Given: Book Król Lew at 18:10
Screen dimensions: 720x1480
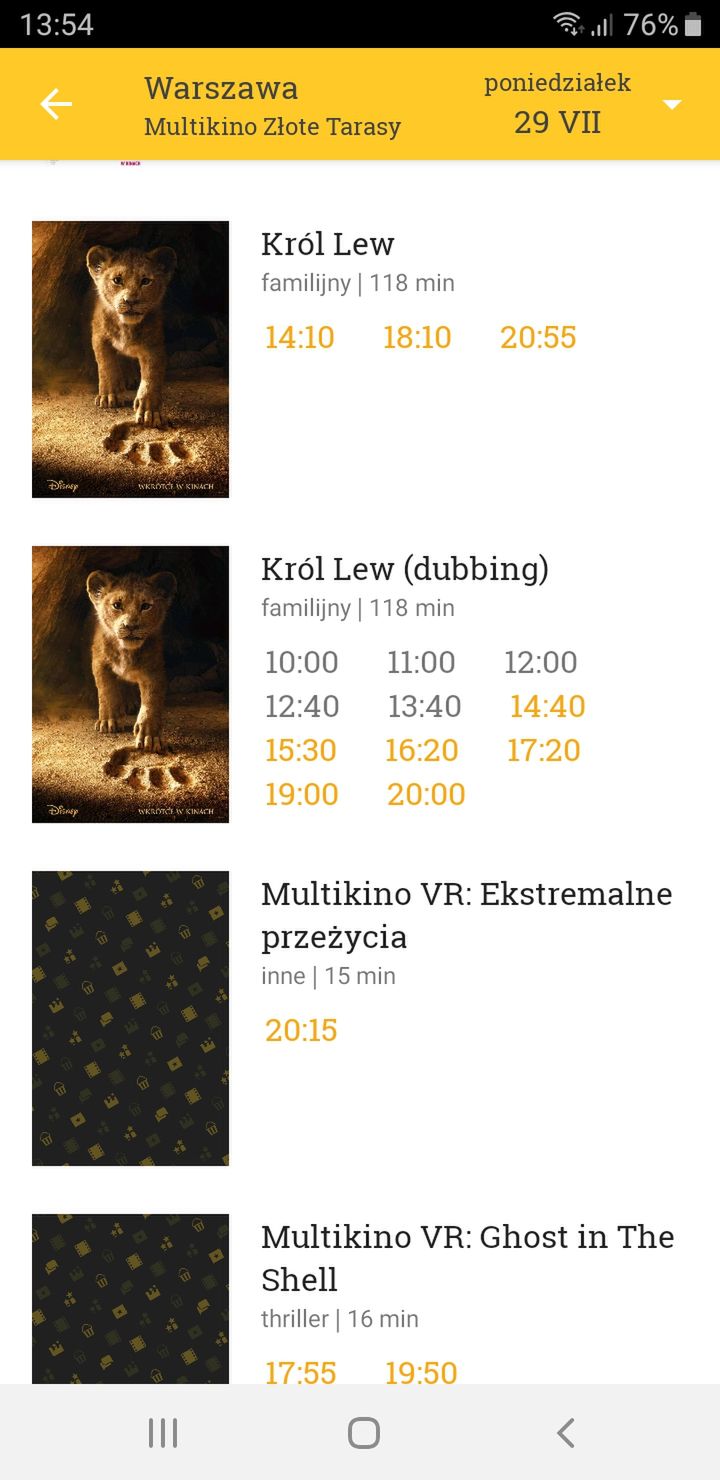Looking at the screenshot, I should tap(417, 337).
